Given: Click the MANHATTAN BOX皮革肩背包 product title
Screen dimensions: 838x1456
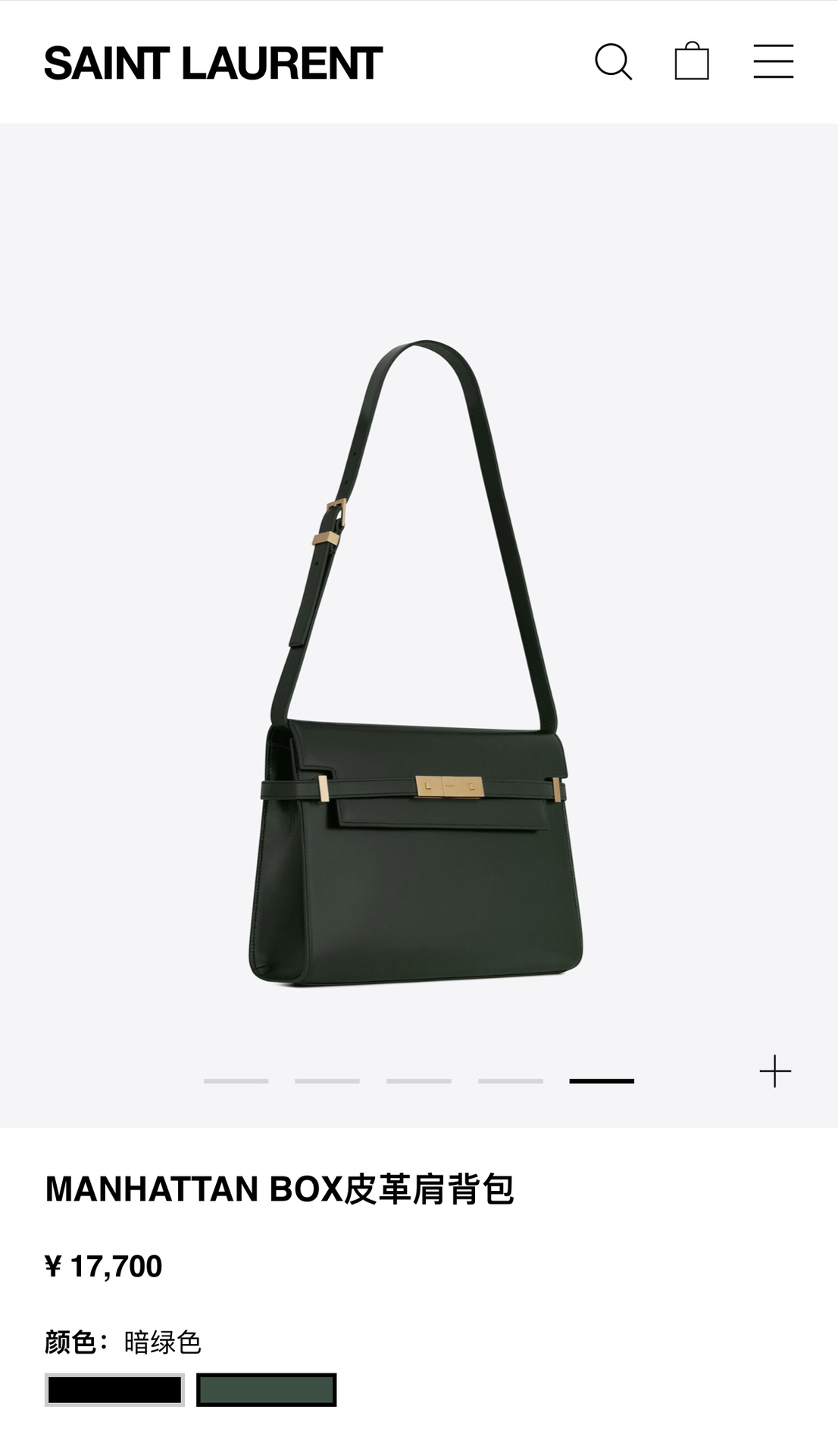Looking at the screenshot, I should pos(281,1188).
